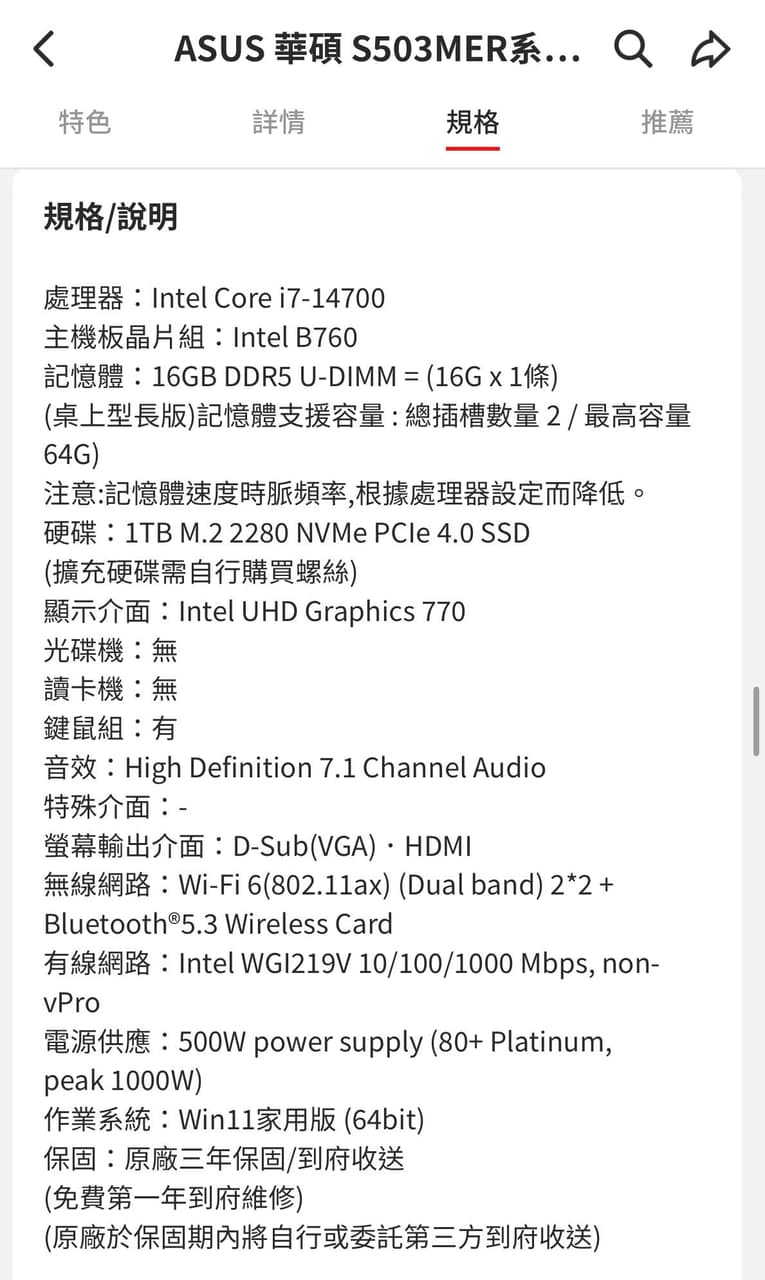Viewport: 765px width, 1280px height.
Task: Open the search magnifier icon
Action: click(x=633, y=48)
